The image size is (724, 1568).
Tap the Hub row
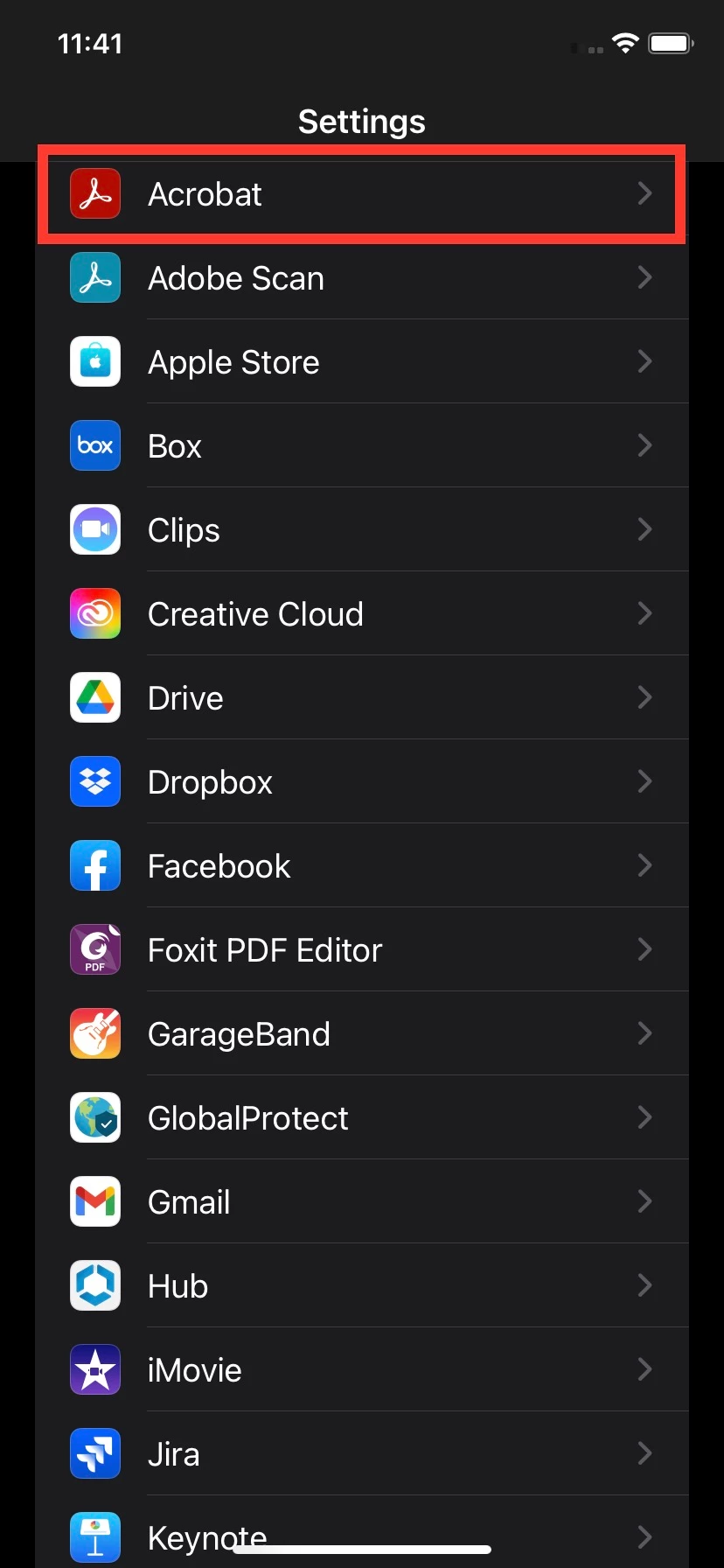[x=361, y=1286]
